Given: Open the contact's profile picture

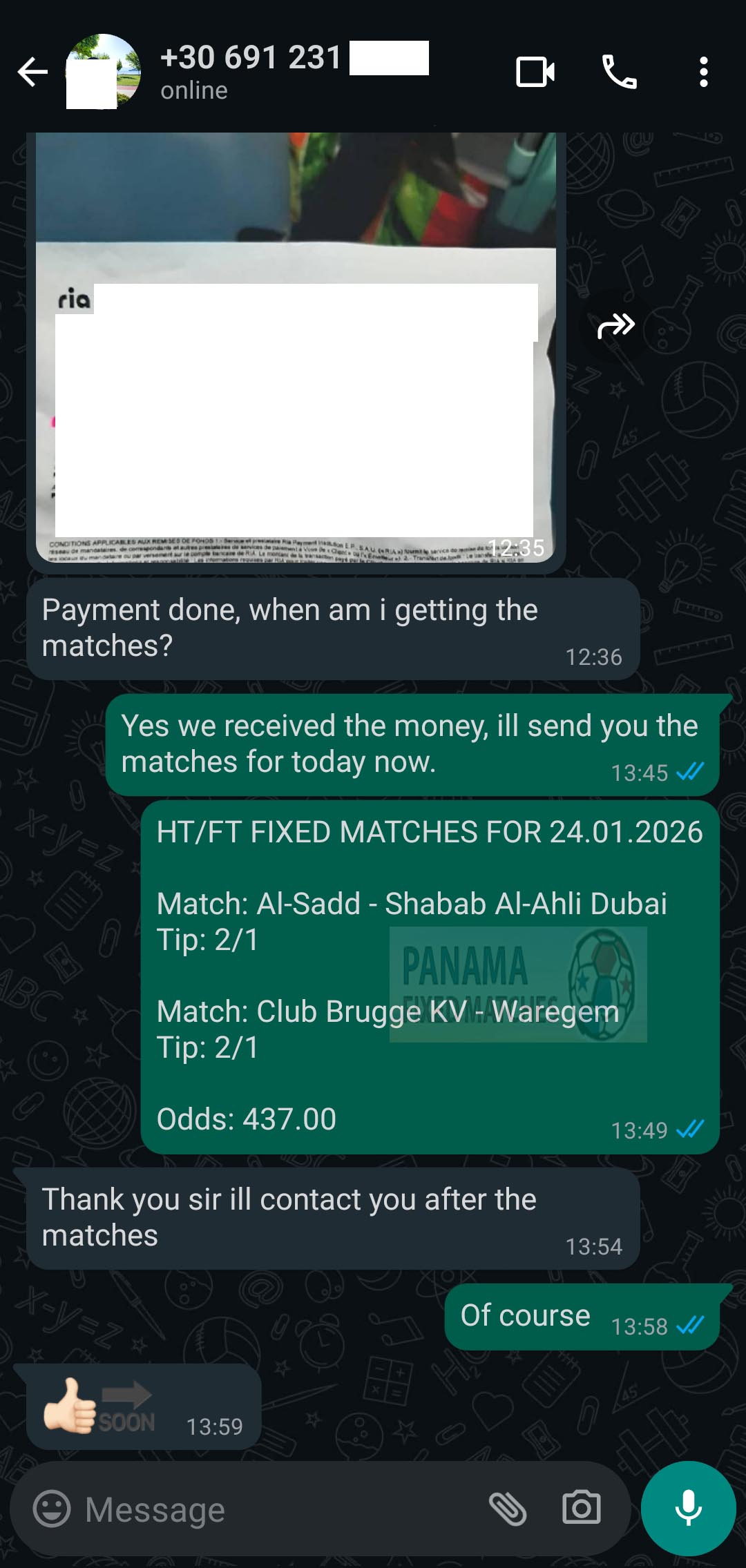Looking at the screenshot, I should point(104,72).
